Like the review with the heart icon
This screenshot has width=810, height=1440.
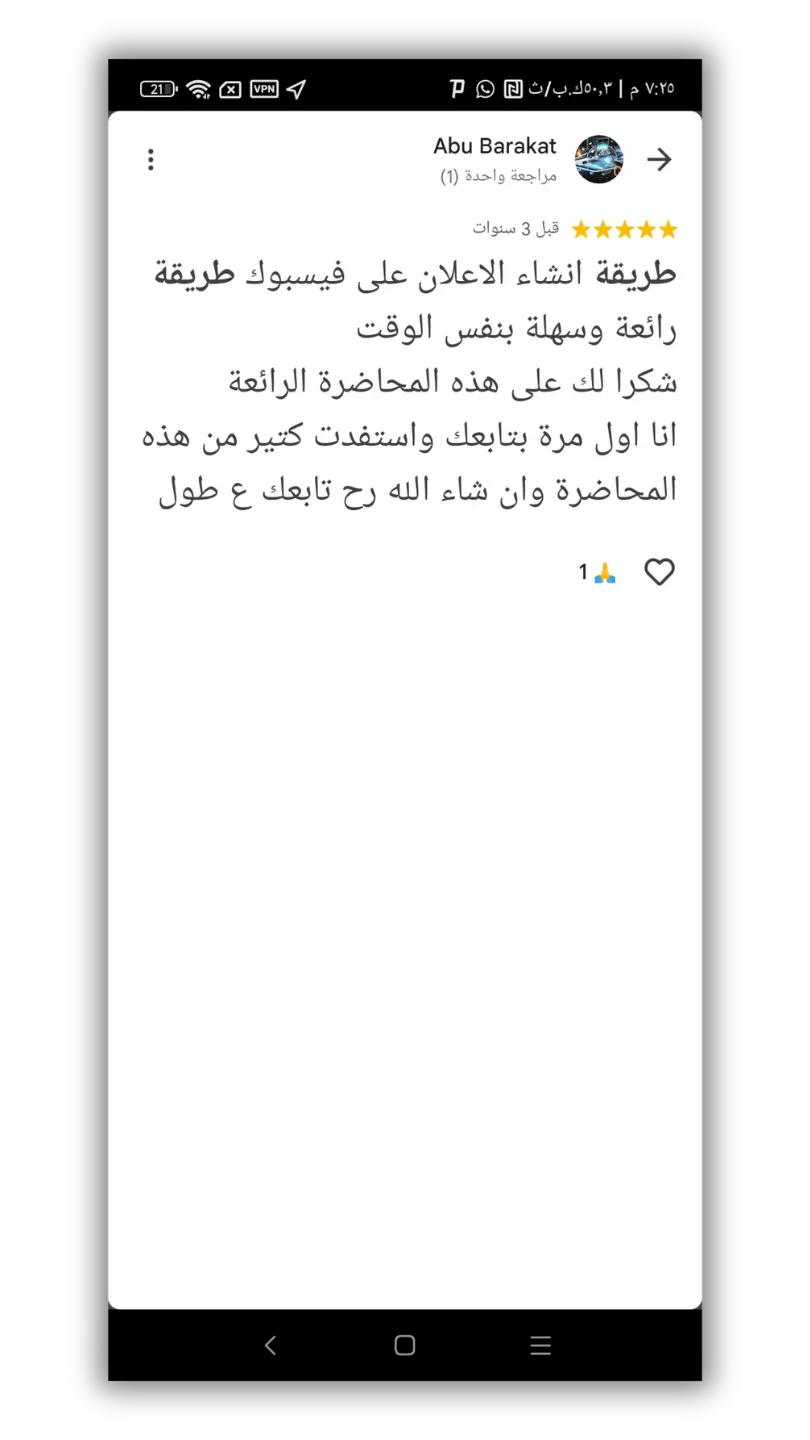tap(659, 573)
